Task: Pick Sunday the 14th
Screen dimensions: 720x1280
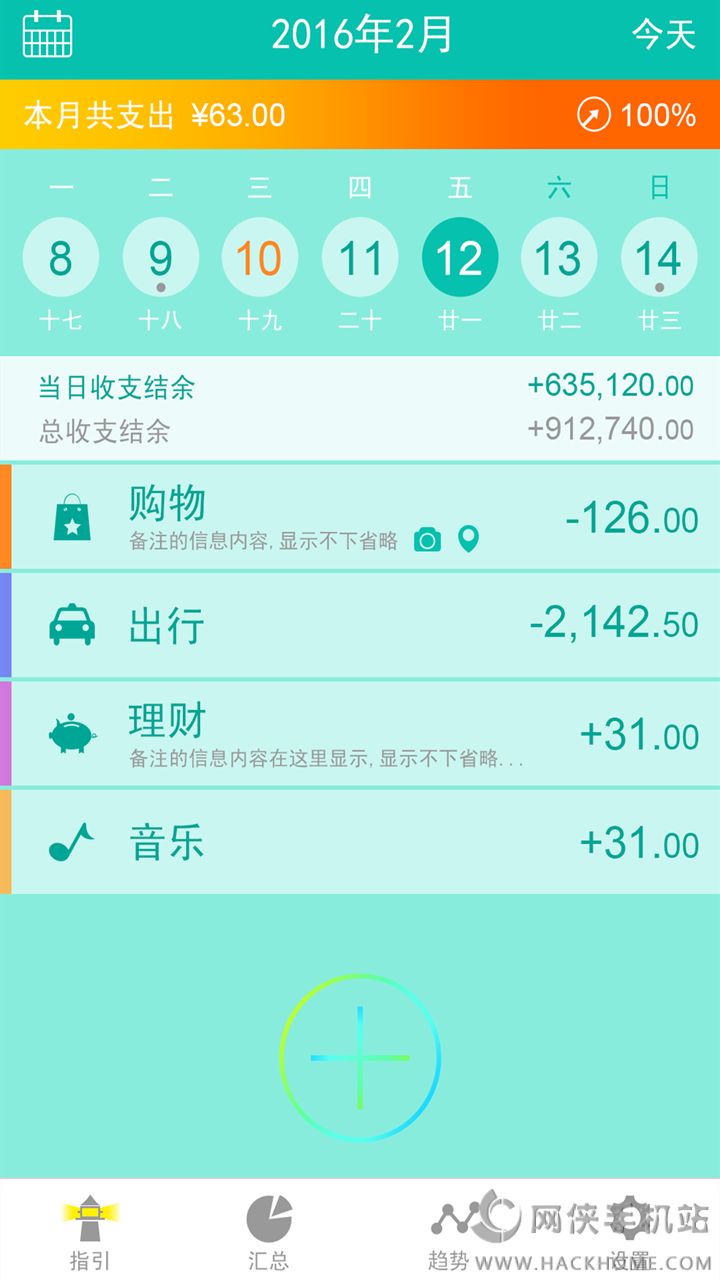Action: coord(658,259)
